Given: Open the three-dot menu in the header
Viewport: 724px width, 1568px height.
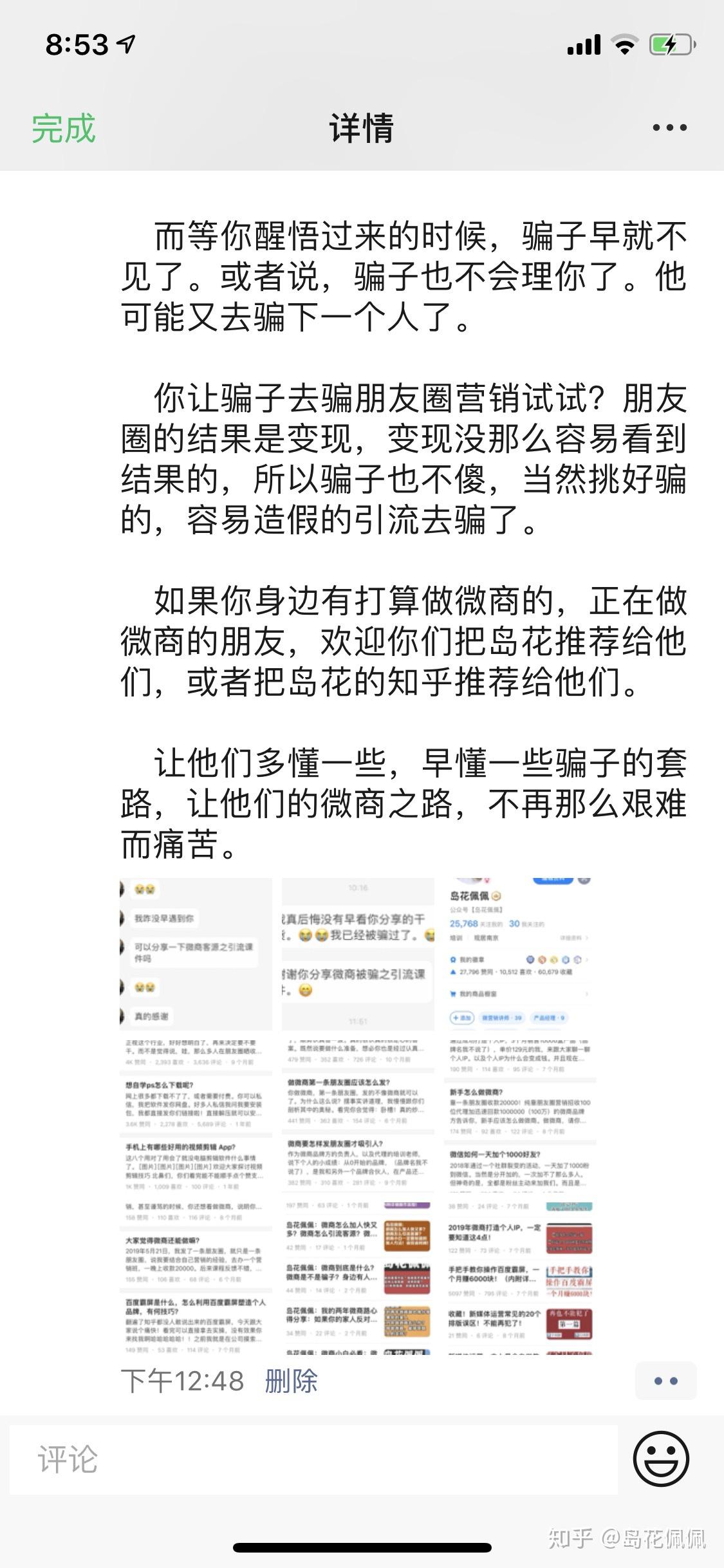Looking at the screenshot, I should pos(669,127).
